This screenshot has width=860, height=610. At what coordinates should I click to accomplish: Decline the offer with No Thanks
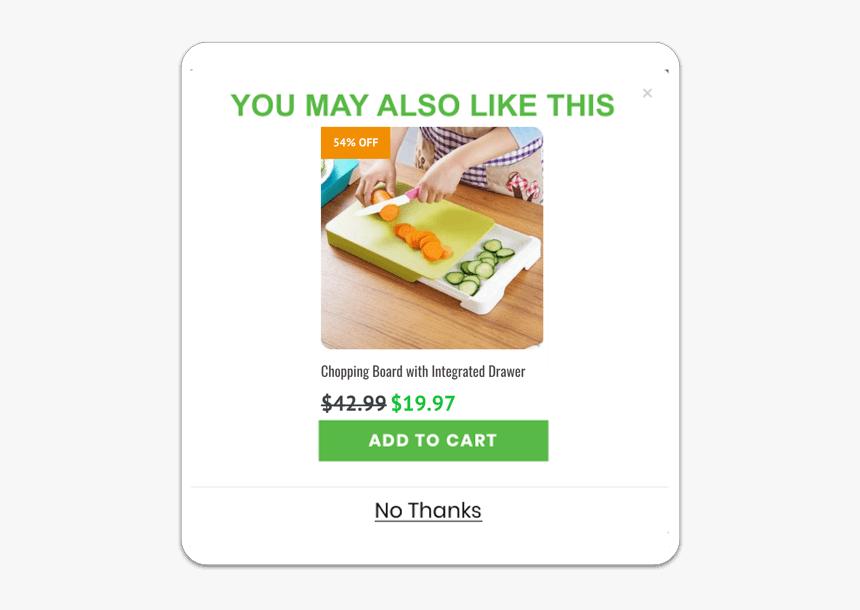coord(428,511)
